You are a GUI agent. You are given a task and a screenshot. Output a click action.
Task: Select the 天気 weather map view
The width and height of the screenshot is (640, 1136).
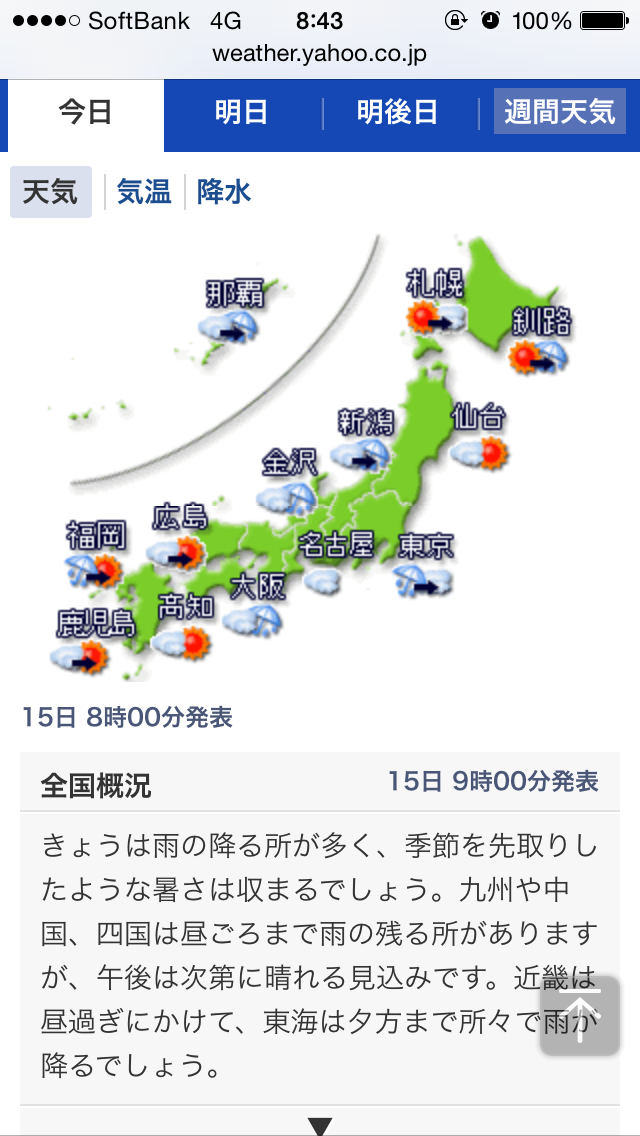tap(50, 191)
